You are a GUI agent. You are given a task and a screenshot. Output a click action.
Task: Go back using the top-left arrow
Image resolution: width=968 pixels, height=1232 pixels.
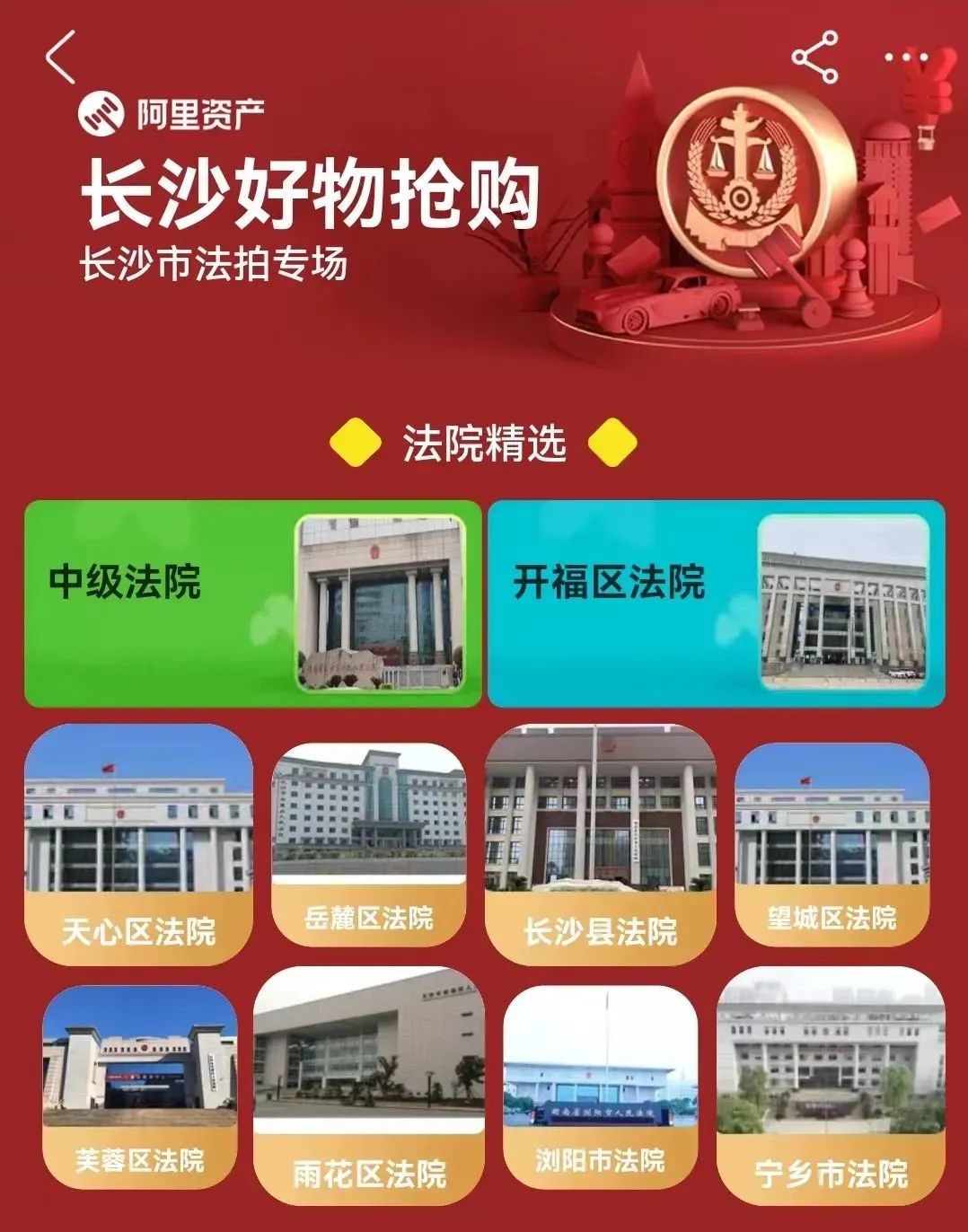[x=61, y=57]
